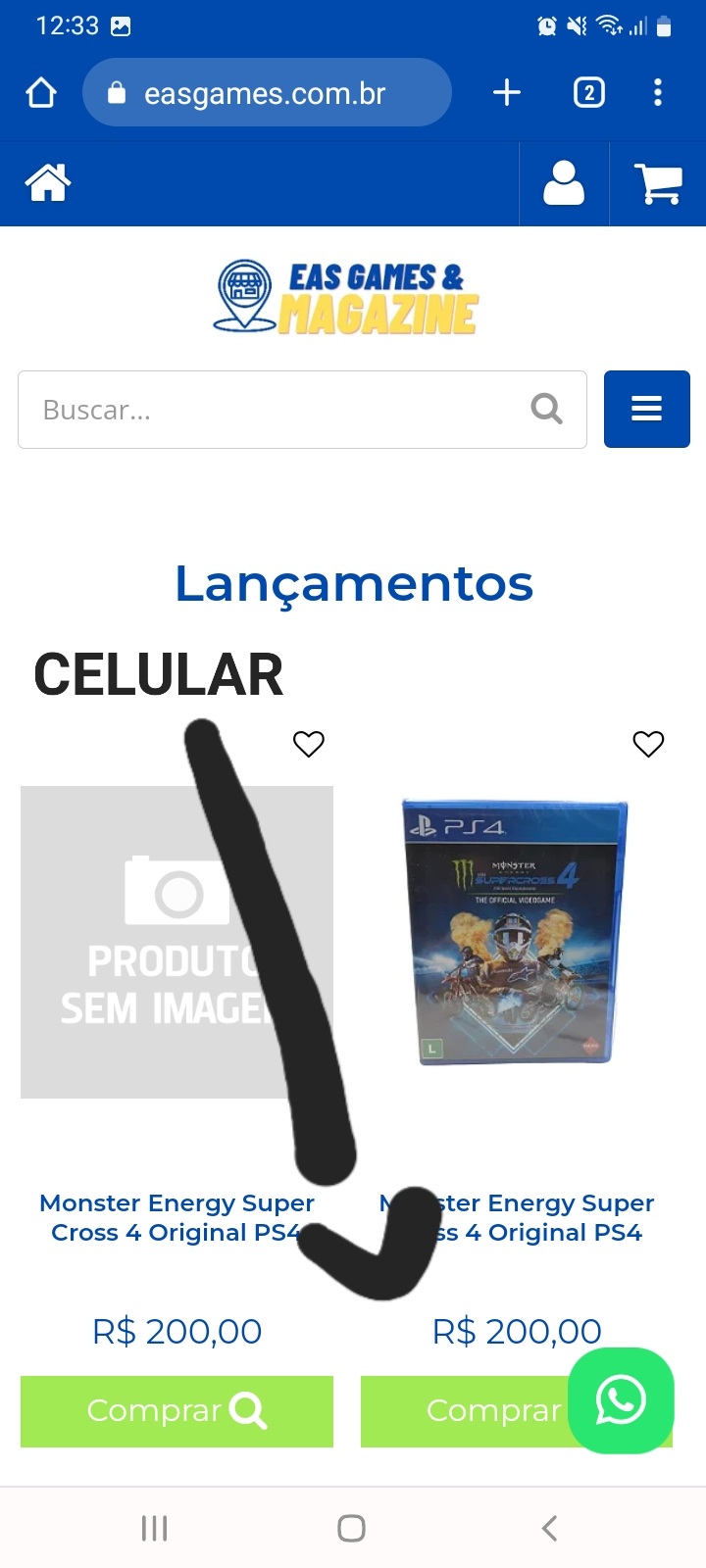Image resolution: width=706 pixels, height=1568 pixels.
Task: Submit search with the magnifier icon
Action: pyautogui.click(x=546, y=409)
